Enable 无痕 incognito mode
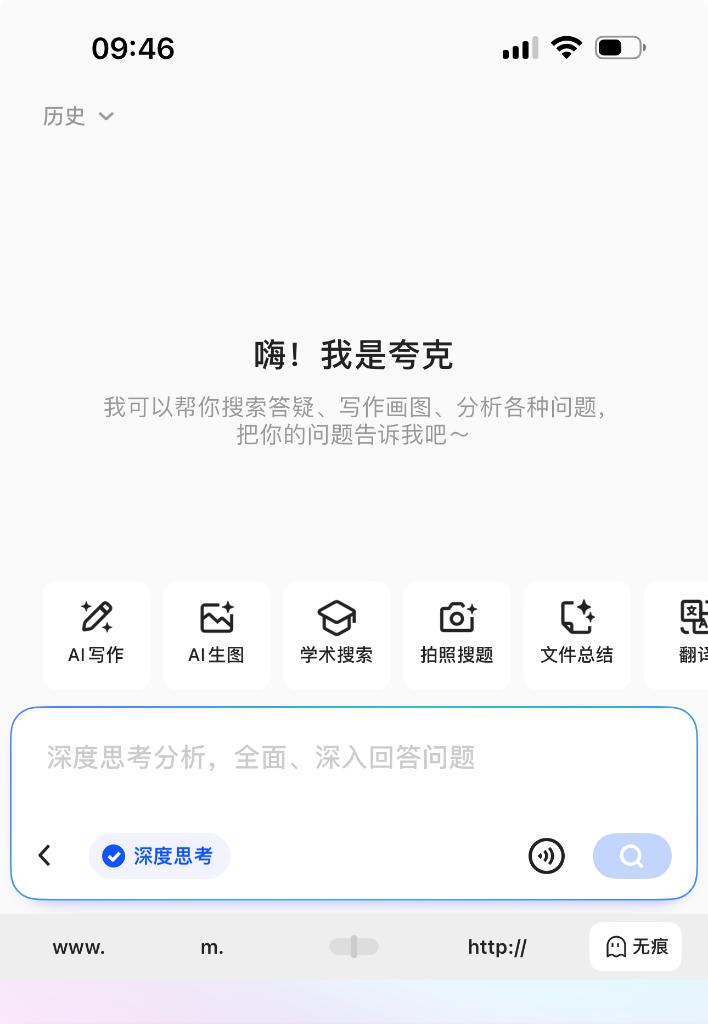708x1024 pixels. 636,947
